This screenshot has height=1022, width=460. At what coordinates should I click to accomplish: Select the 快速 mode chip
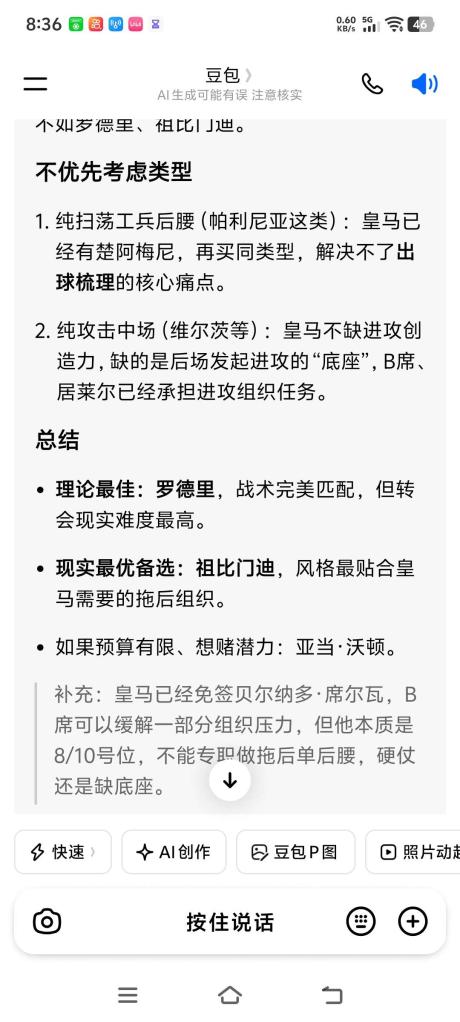[x=63, y=851]
